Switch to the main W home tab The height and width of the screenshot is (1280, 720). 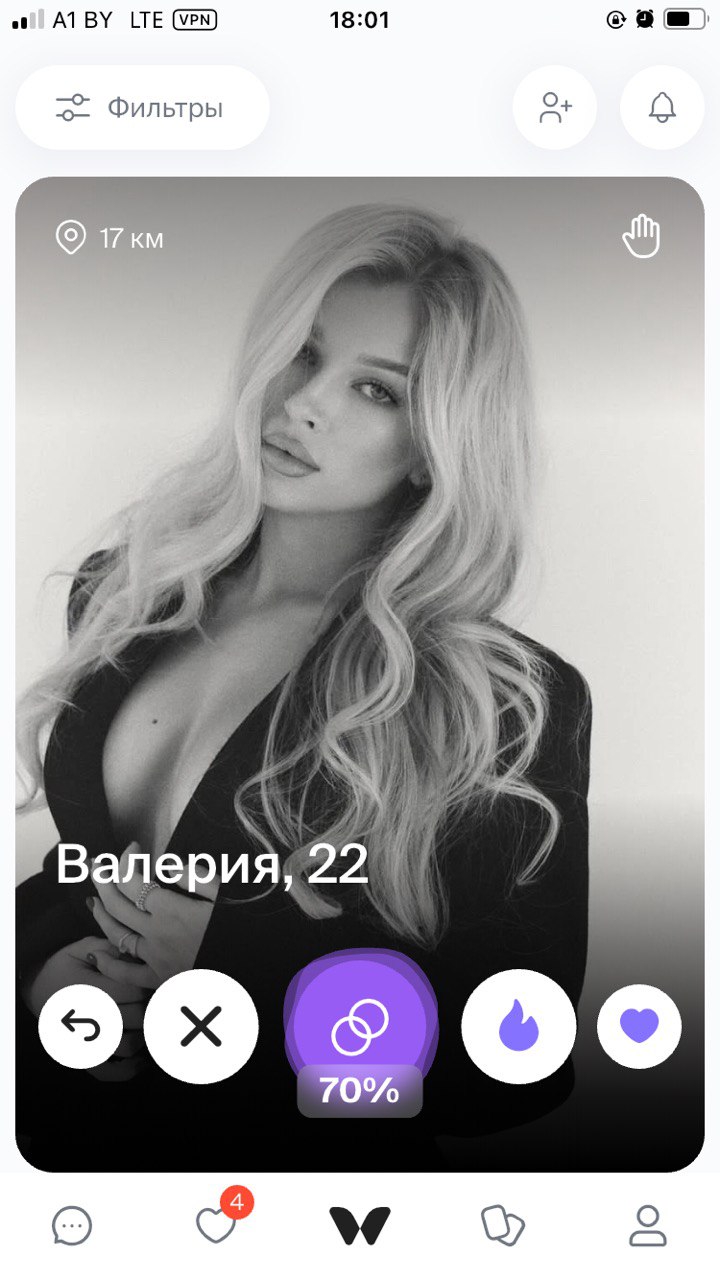pyautogui.click(x=360, y=1225)
